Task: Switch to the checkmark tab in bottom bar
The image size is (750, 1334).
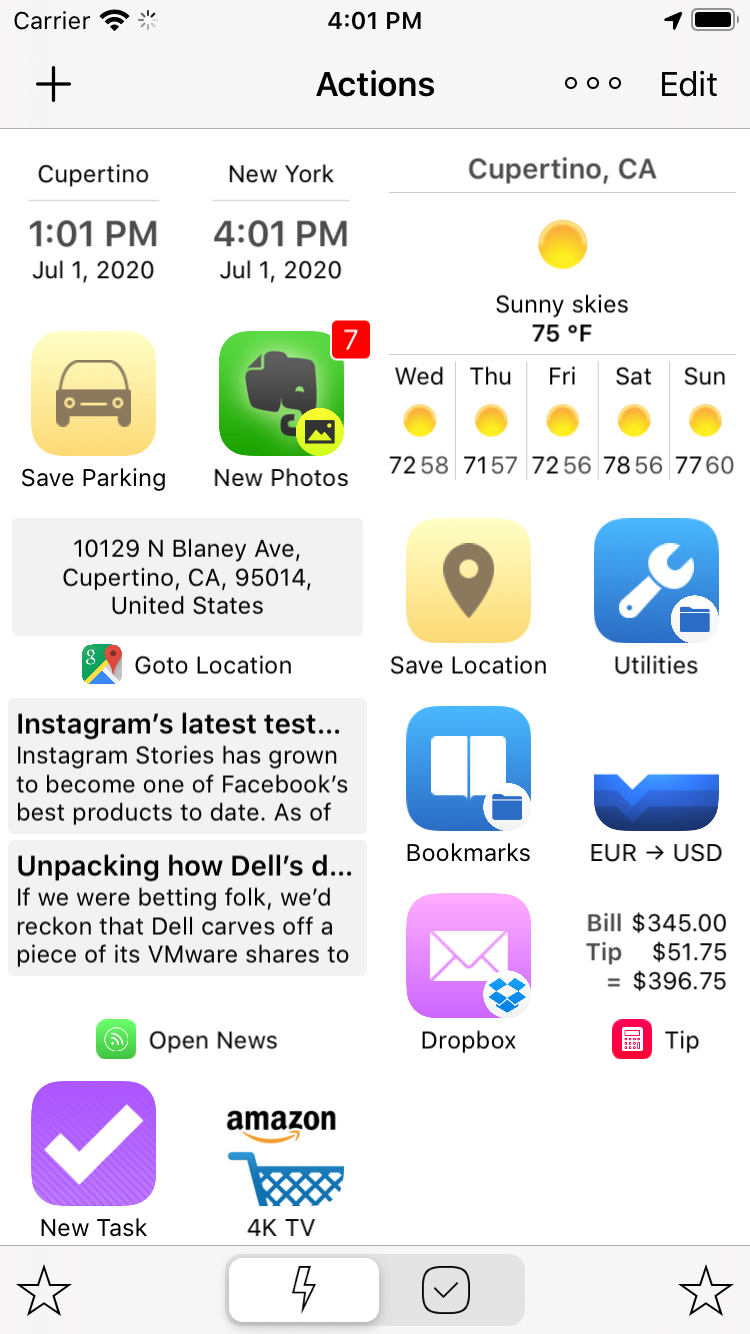Action: click(446, 1290)
